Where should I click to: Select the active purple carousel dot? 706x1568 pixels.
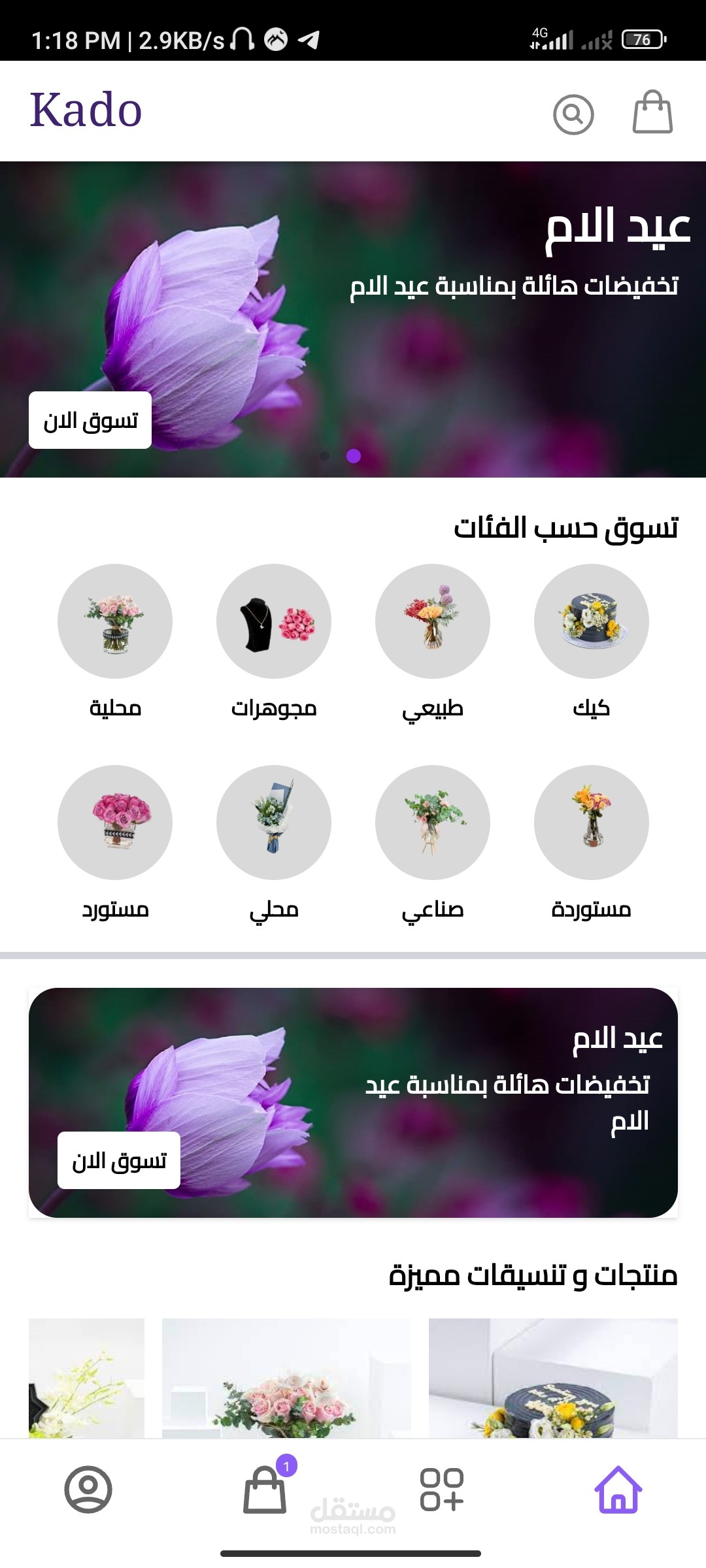[354, 457]
